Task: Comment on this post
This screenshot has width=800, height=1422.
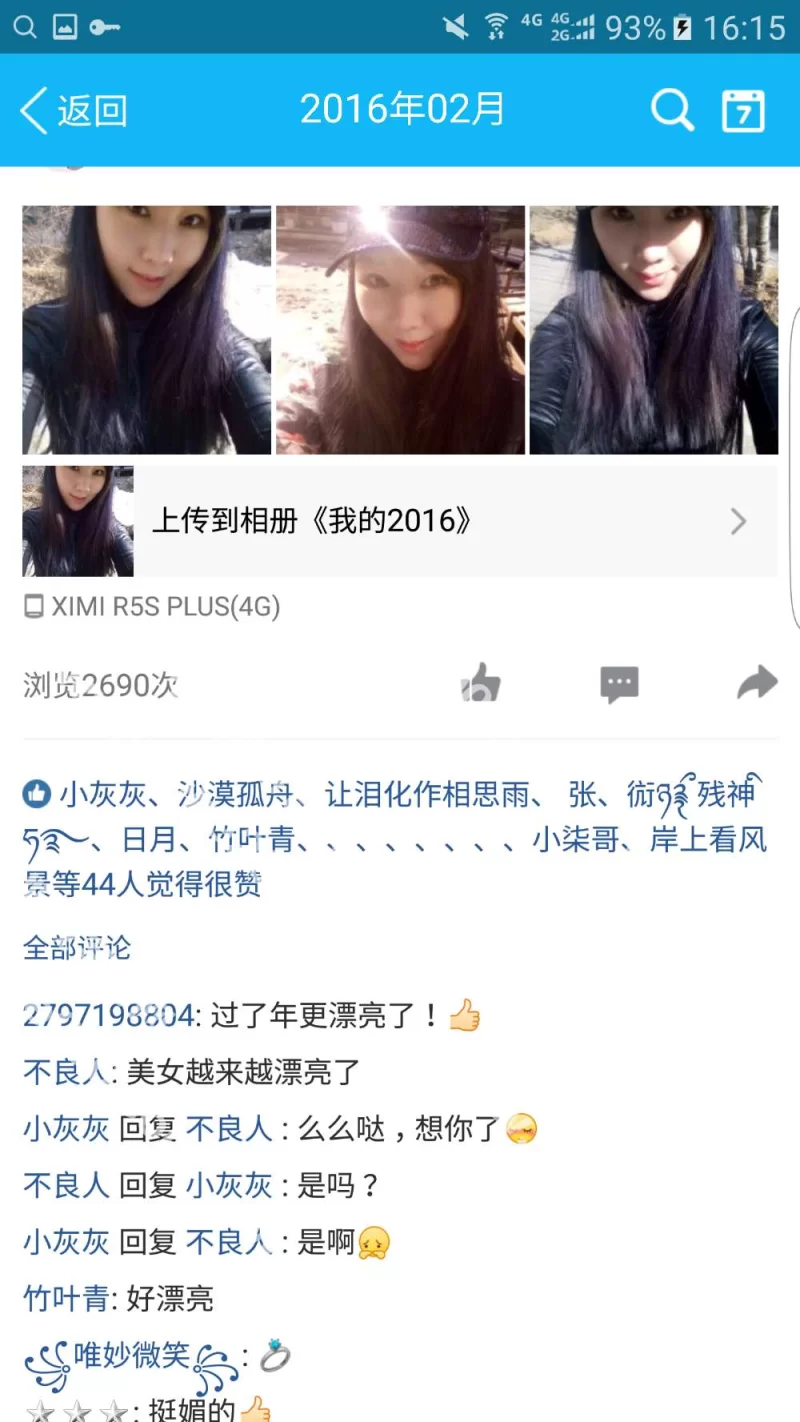Action: tap(619, 685)
